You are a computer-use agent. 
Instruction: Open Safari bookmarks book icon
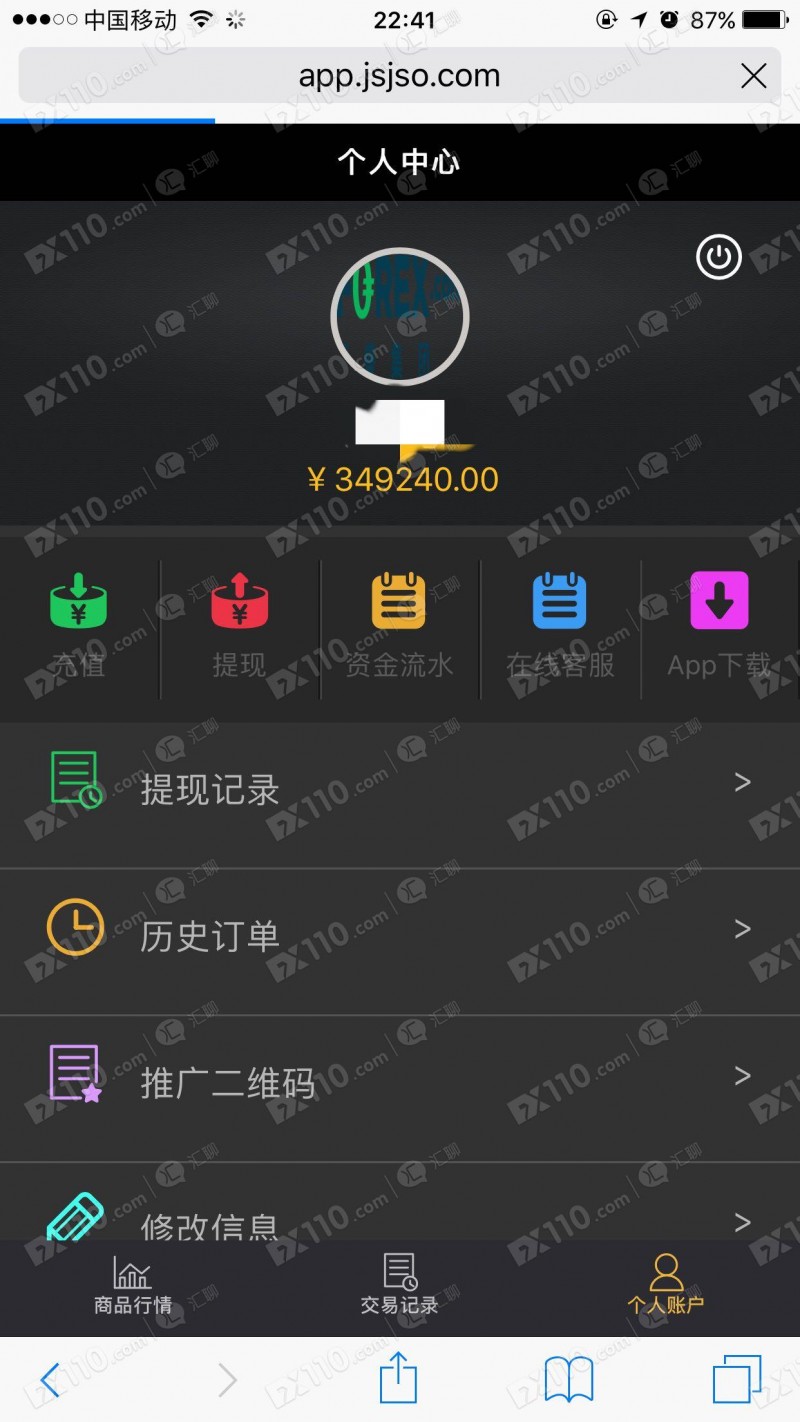coord(568,1381)
